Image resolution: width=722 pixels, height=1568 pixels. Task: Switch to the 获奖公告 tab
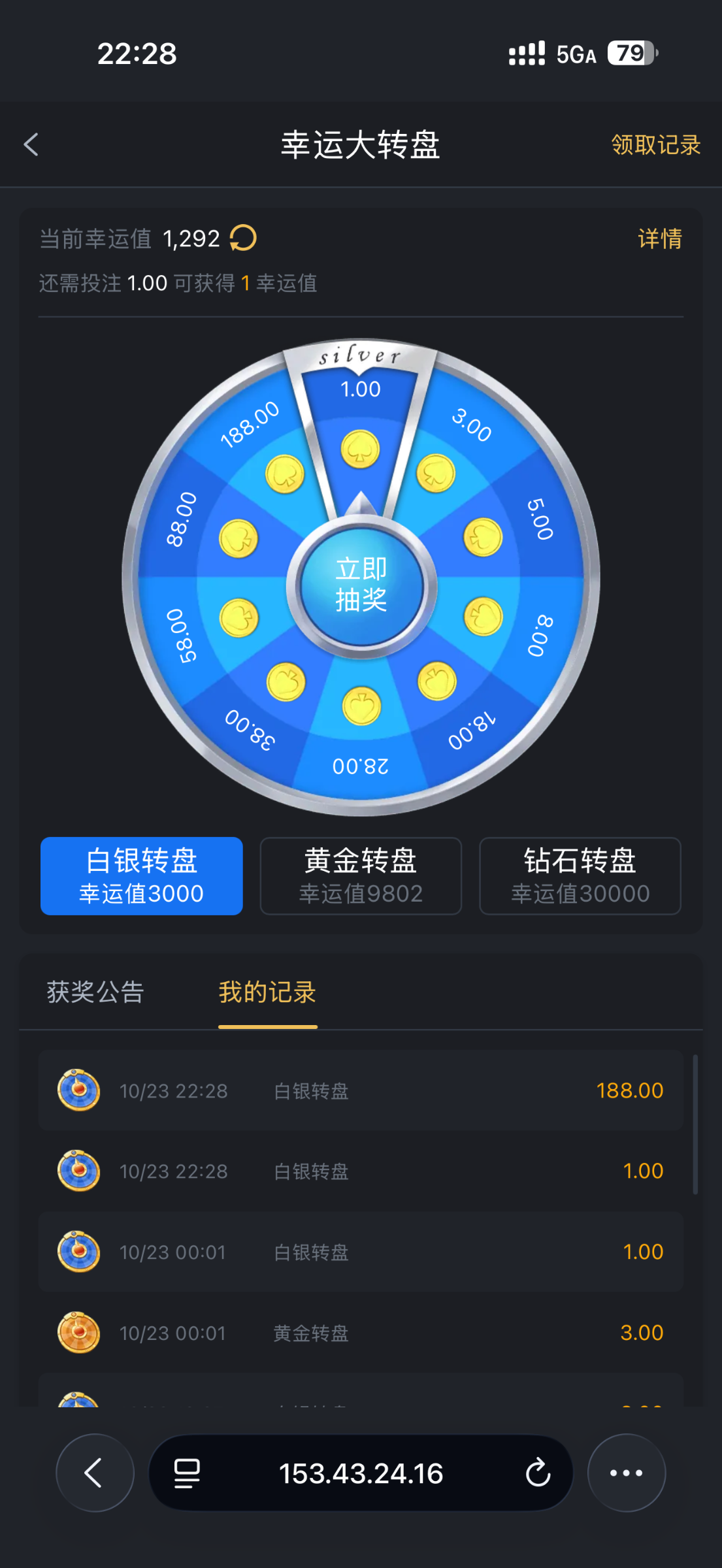[x=95, y=992]
